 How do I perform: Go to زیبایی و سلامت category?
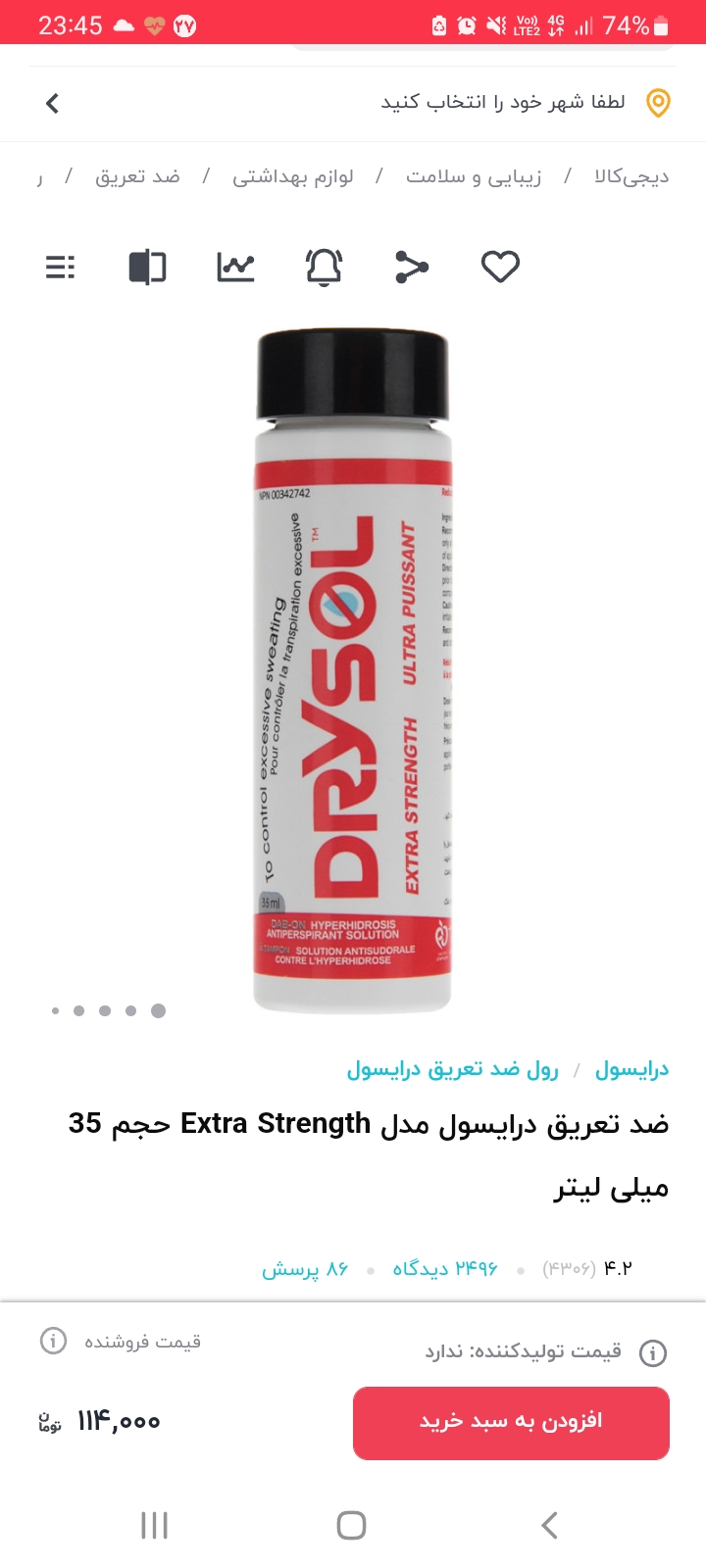click(x=474, y=176)
